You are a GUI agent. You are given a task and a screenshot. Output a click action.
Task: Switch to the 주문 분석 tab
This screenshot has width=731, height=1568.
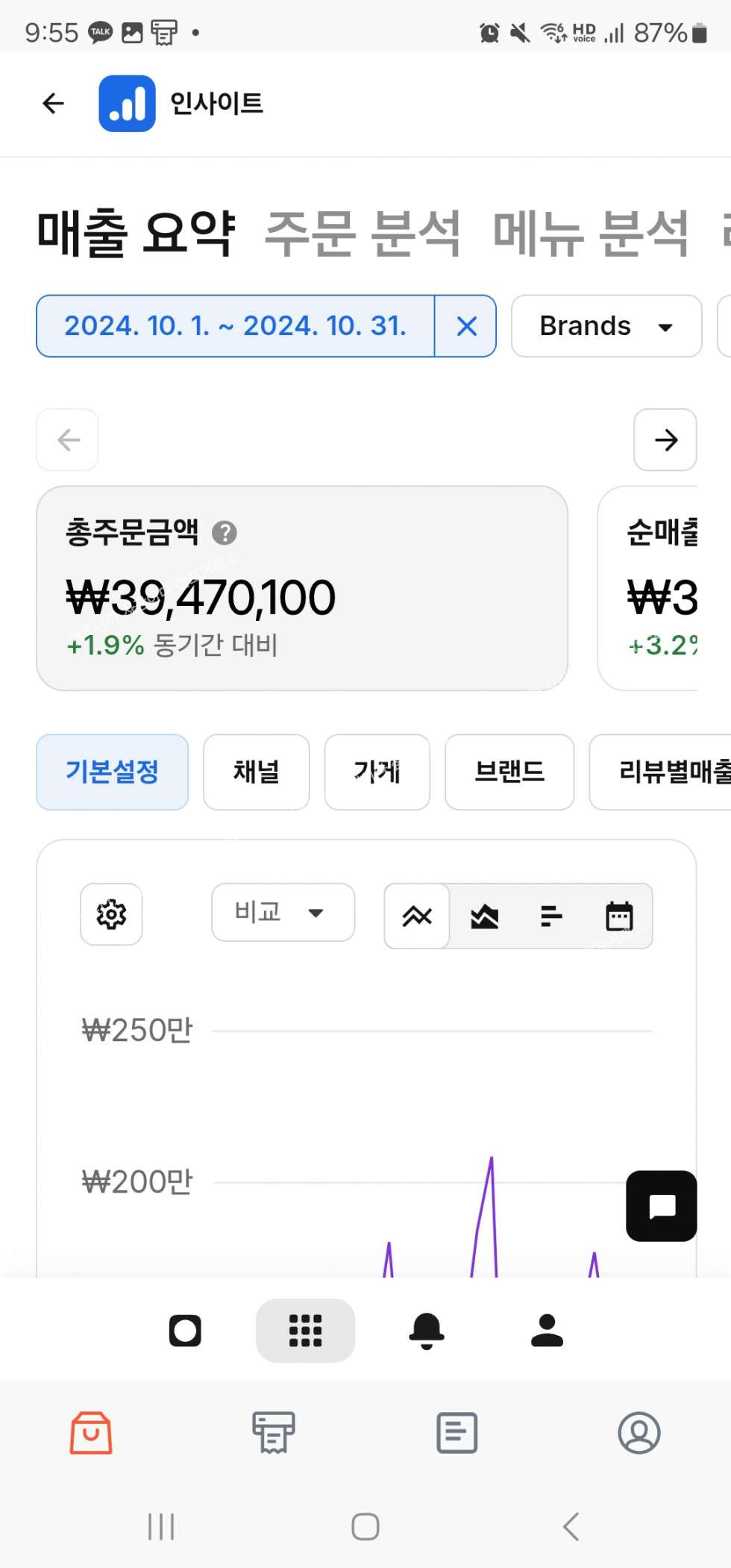coord(363,234)
